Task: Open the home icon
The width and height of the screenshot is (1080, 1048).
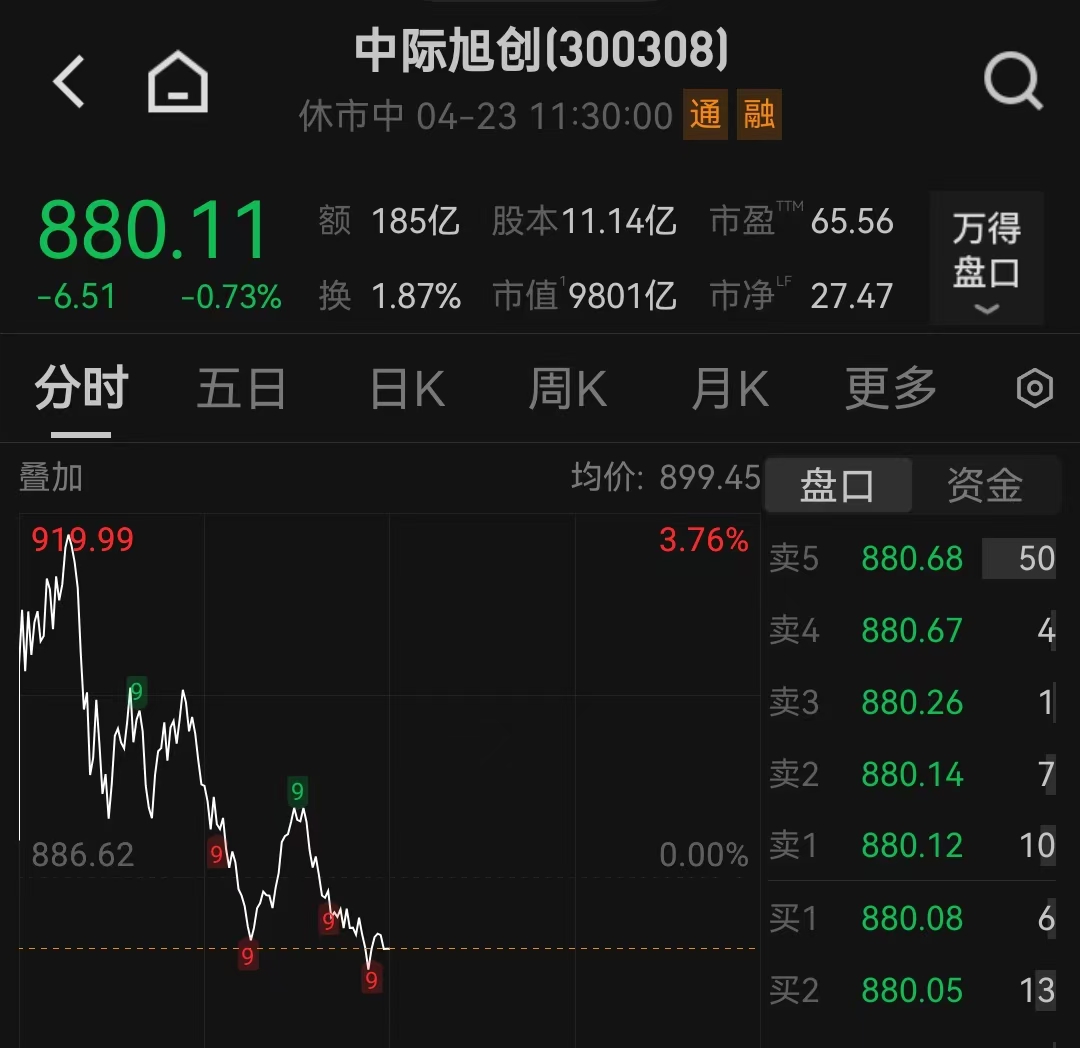Action: tap(178, 82)
